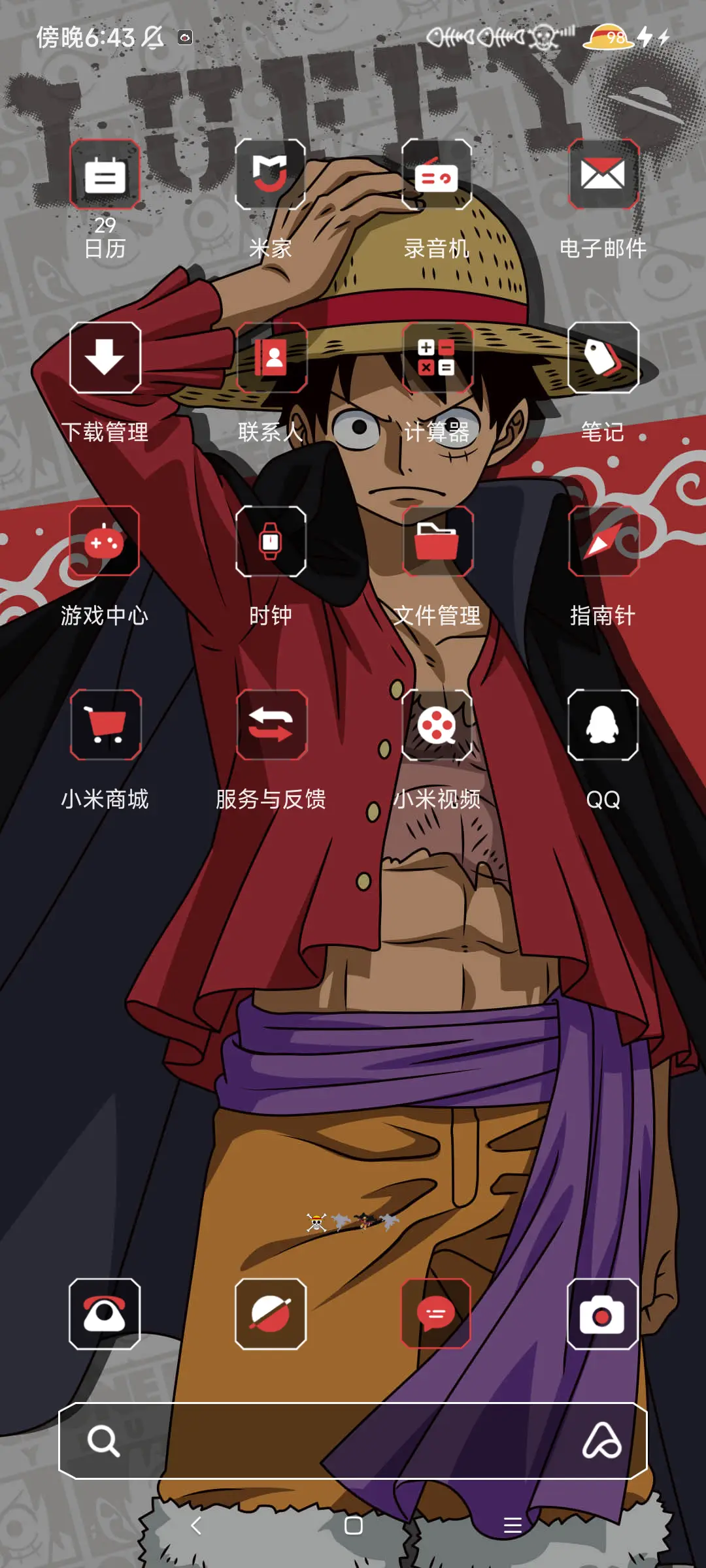Open 文件管理 file manager
The image size is (706, 1568).
click(x=437, y=541)
